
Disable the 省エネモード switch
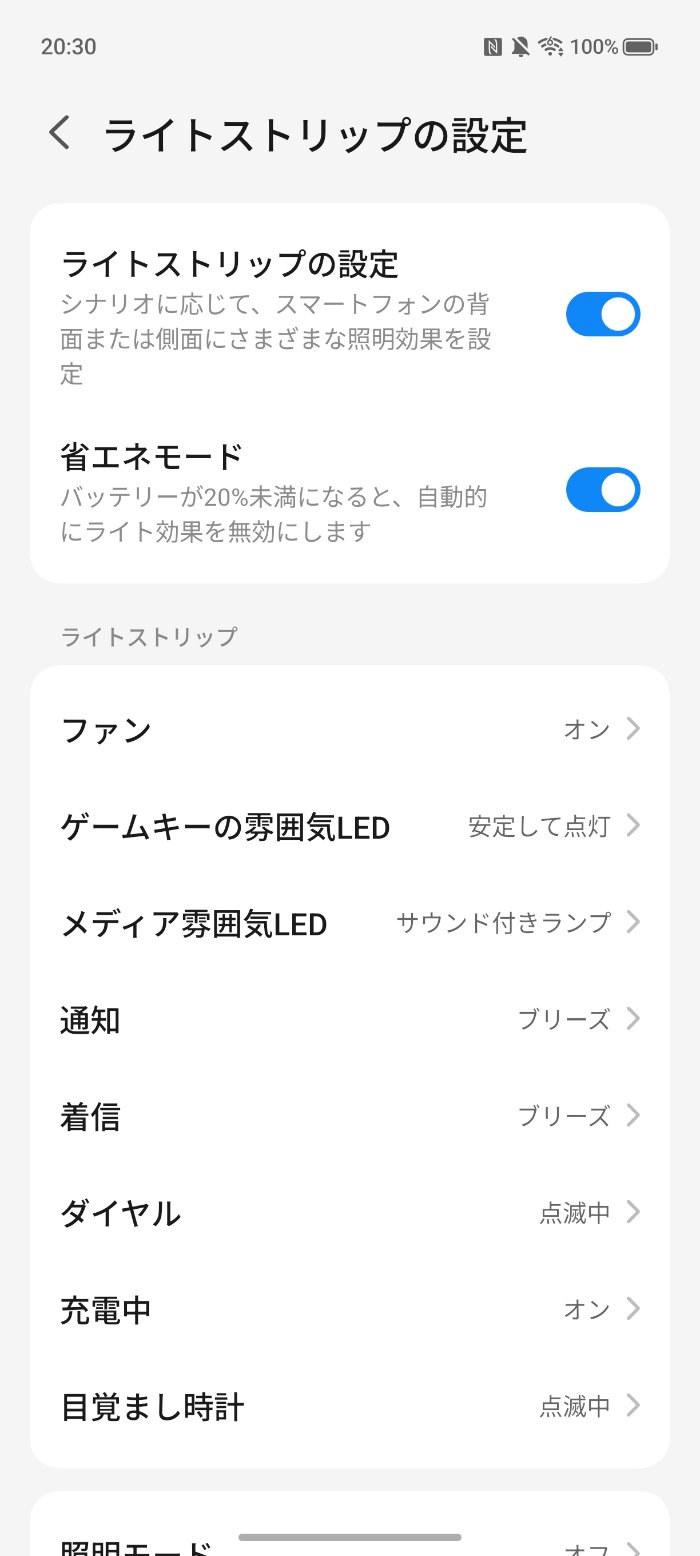tap(603, 490)
